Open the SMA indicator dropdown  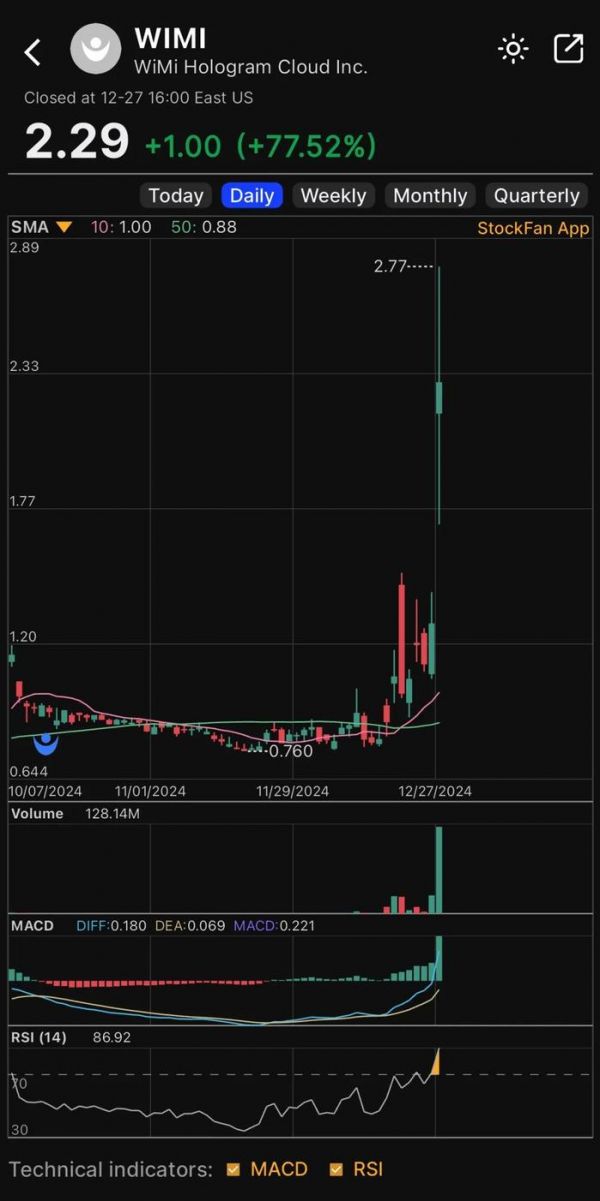point(64,227)
